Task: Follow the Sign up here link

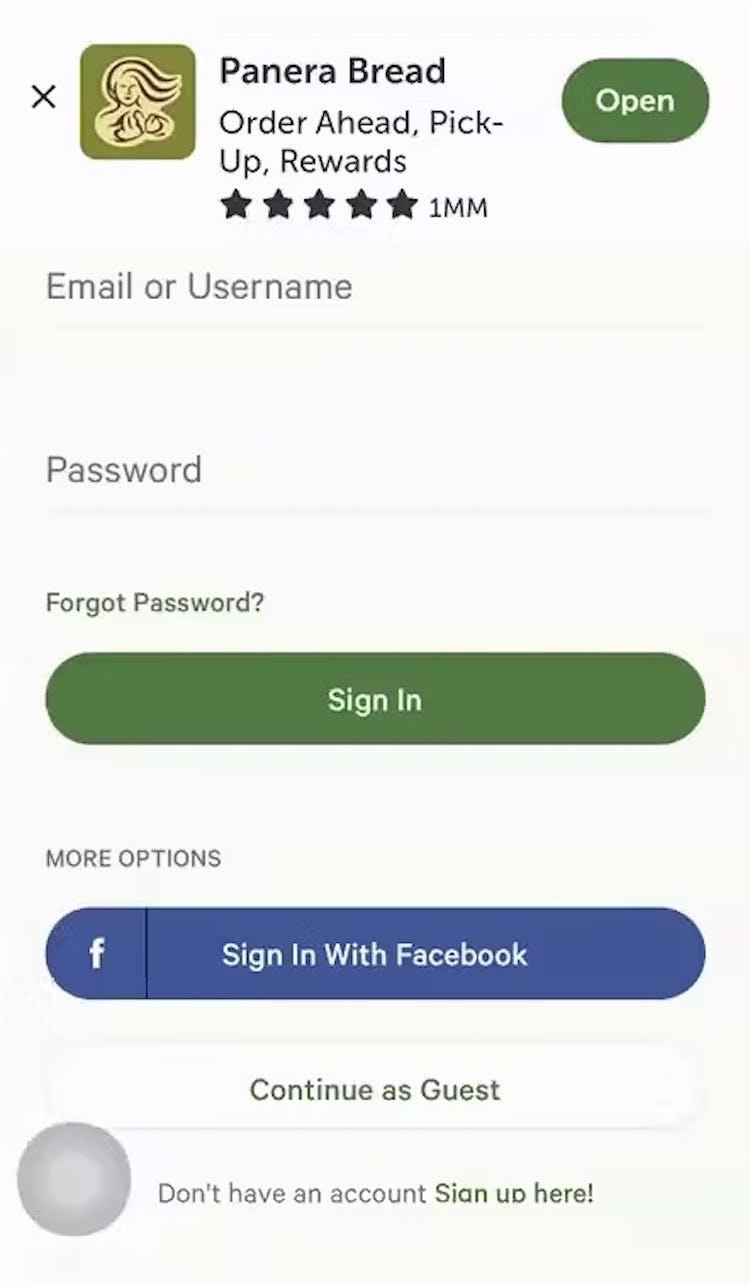Action: pos(514,1193)
